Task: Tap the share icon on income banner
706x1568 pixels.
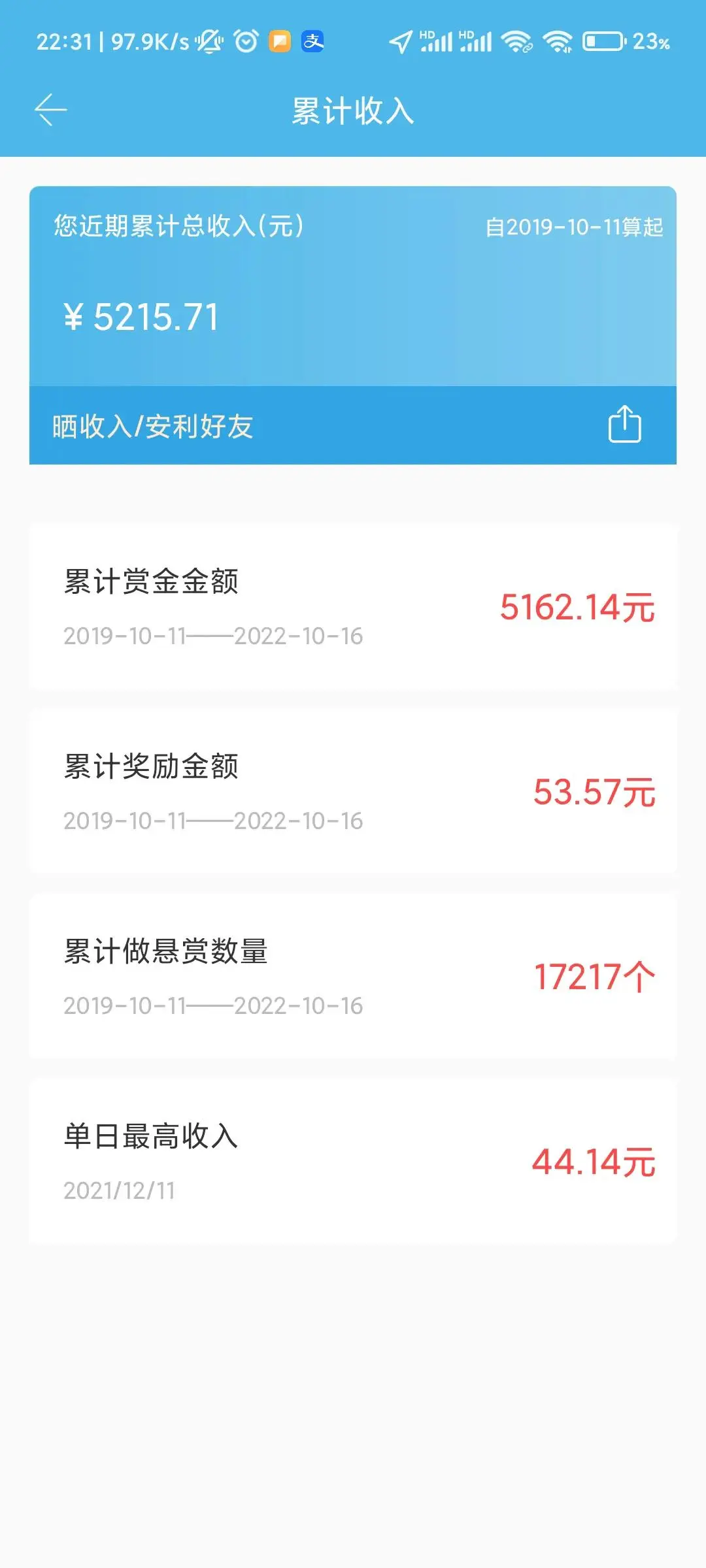Action: (624, 425)
